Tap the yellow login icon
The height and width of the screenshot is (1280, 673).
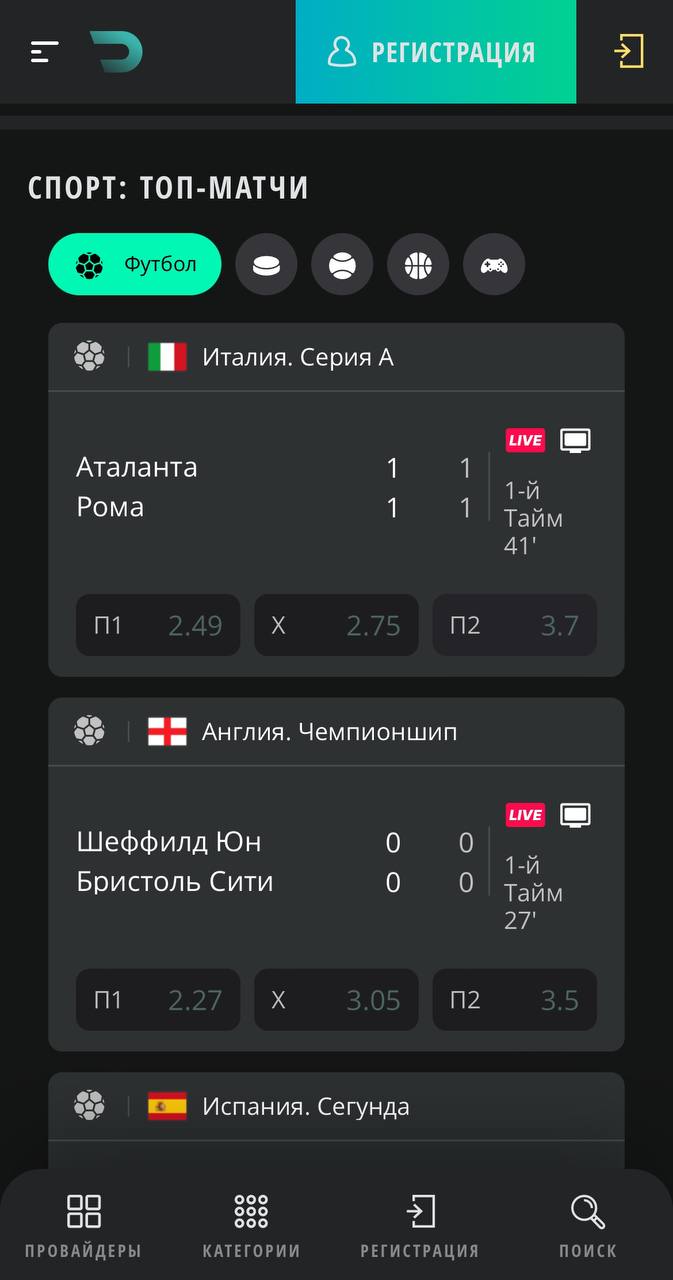tap(629, 52)
